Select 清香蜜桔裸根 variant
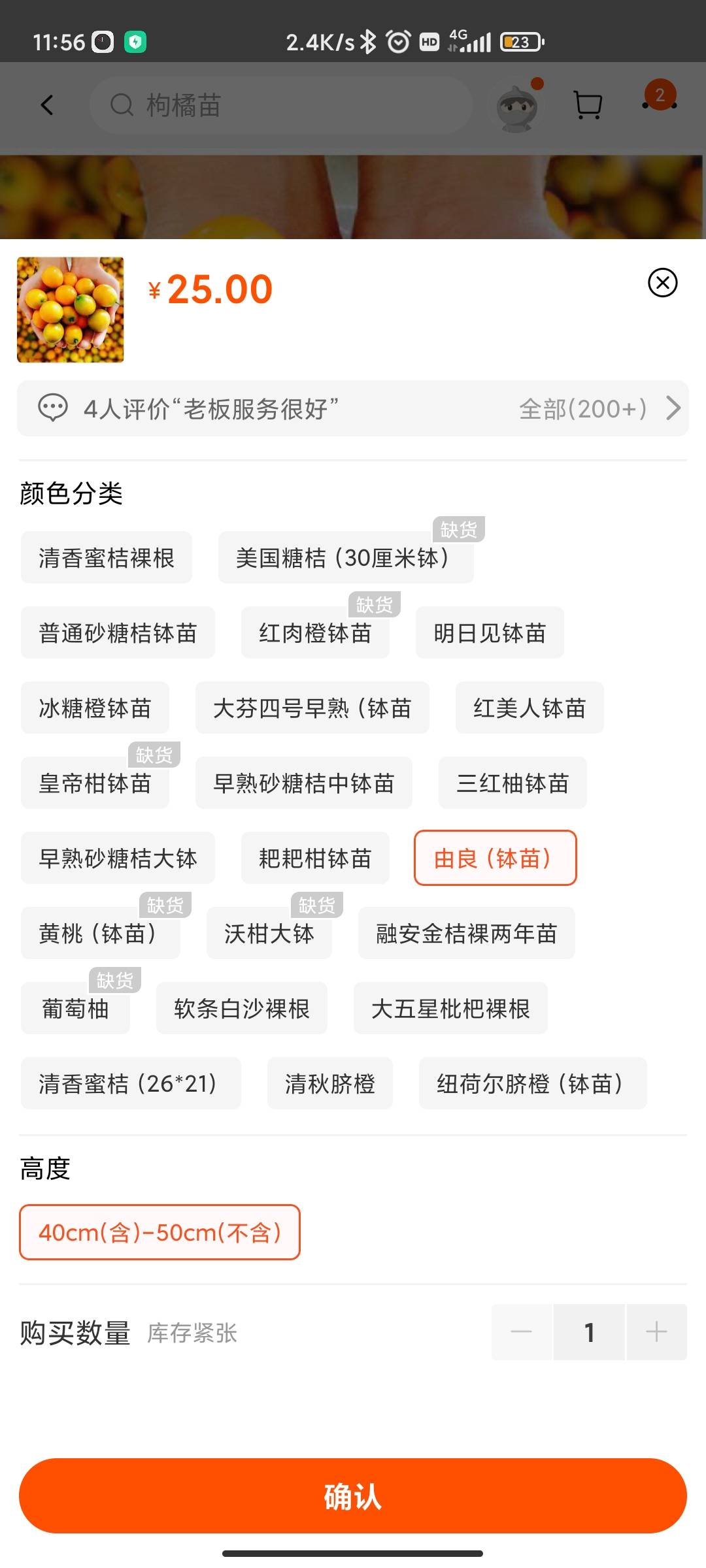This screenshot has width=706, height=1568. click(107, 557)
